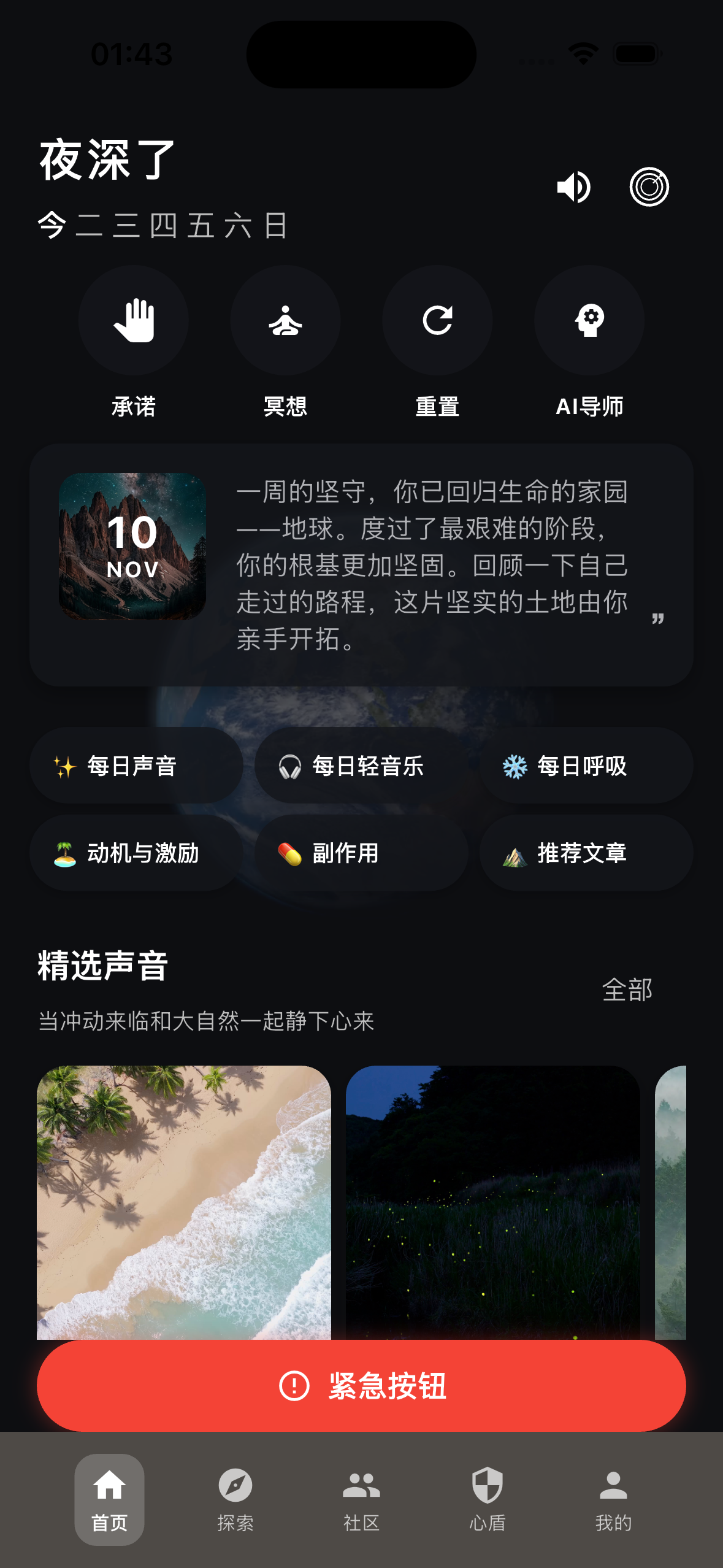The height and width of the screenshot is (1568, 723).
Task: Mute sound with the speaker icon
Action: tap(573, 188)
